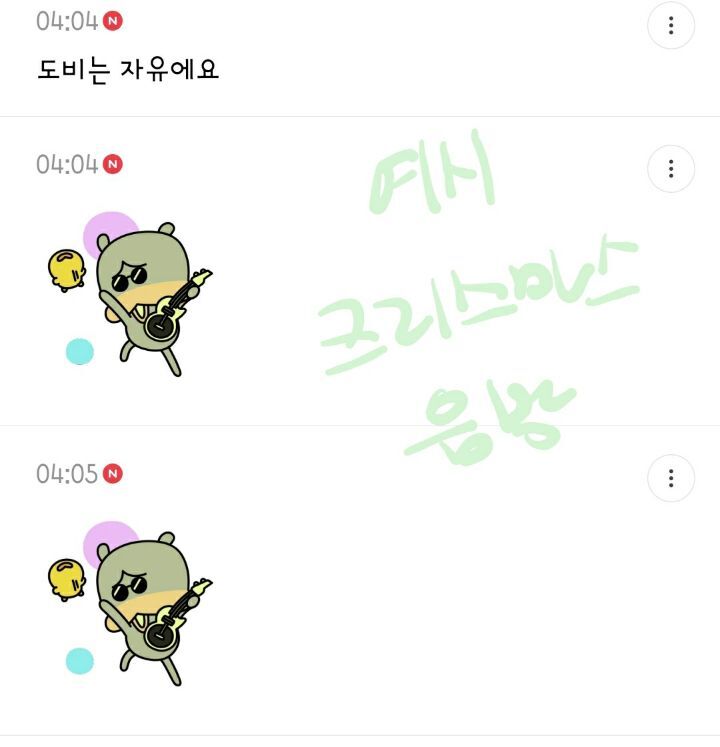Show more options for the 04:05 sticker post
This screenshot has width=720, height=747.
pos(671,478)
